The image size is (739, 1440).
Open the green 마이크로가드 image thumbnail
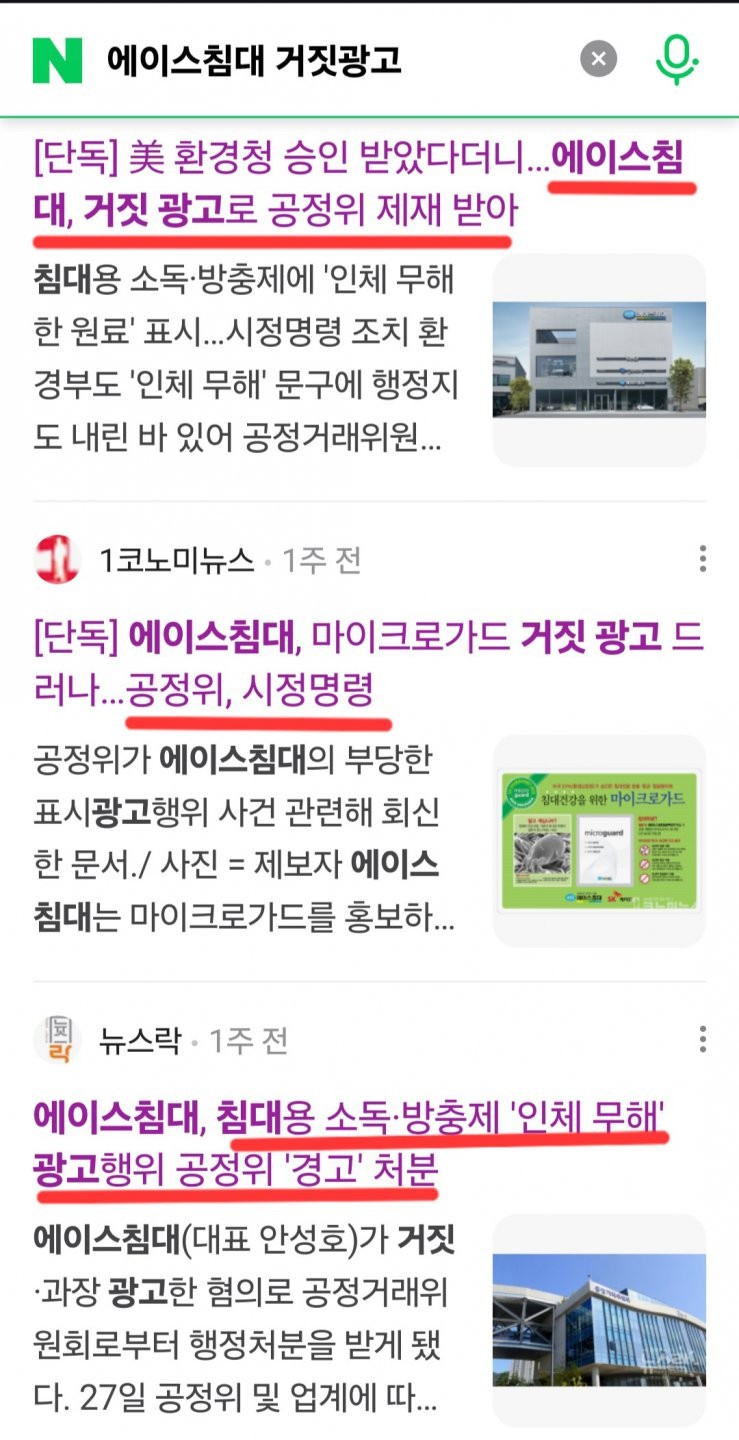tap(599, 840)
